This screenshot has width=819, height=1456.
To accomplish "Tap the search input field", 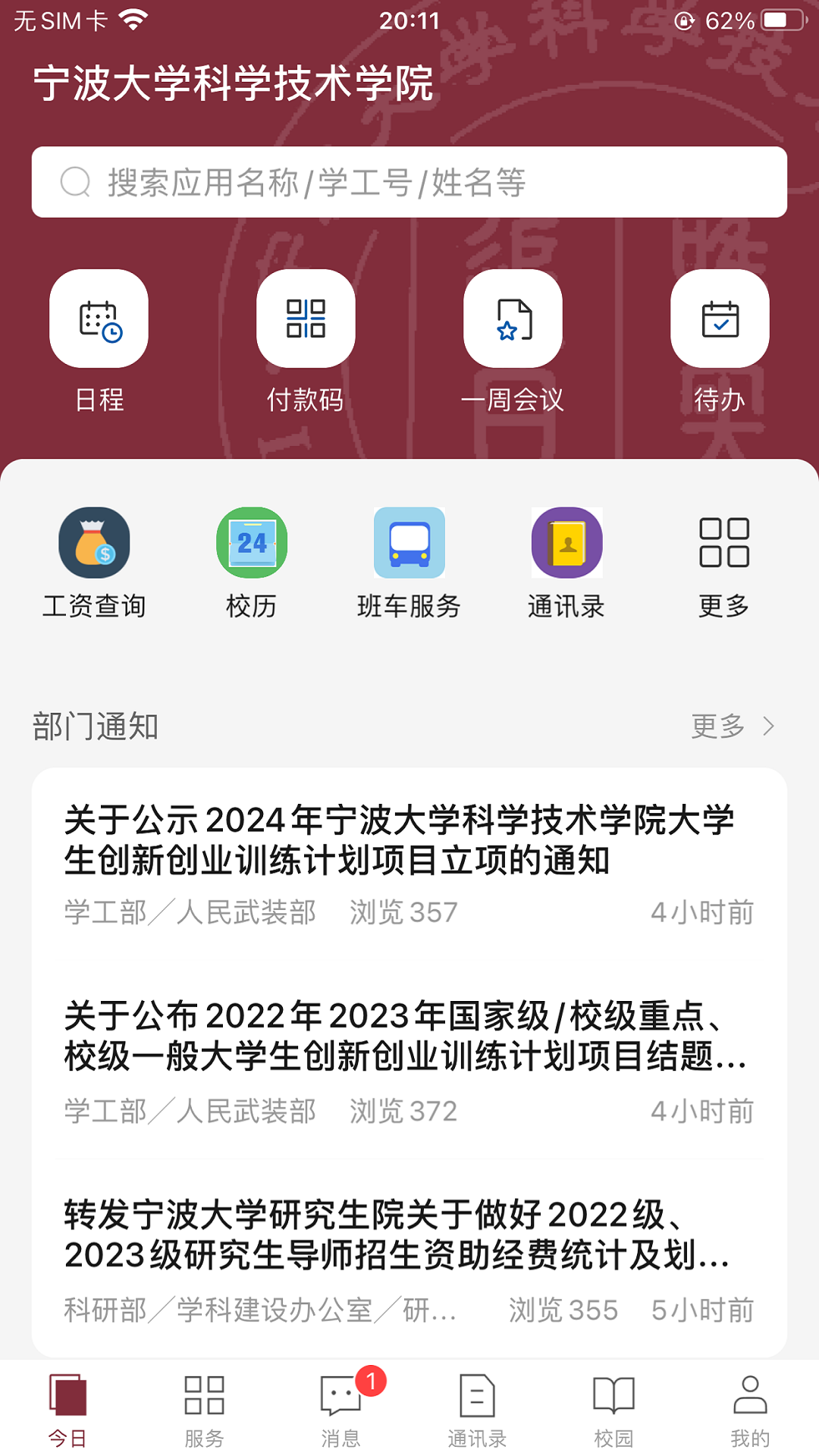I will pyautogui.click(x=409, y=180).
